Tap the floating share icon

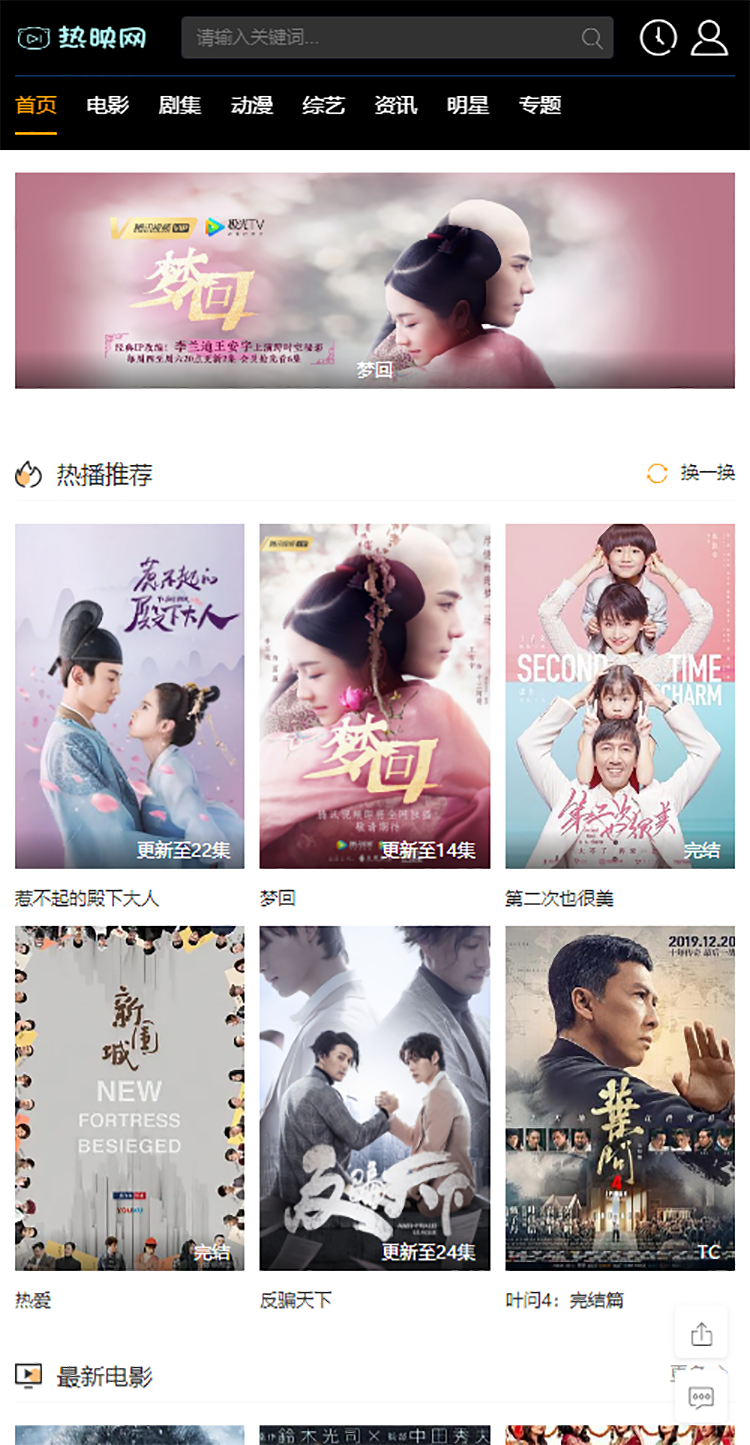click(x=701, y=1334)
